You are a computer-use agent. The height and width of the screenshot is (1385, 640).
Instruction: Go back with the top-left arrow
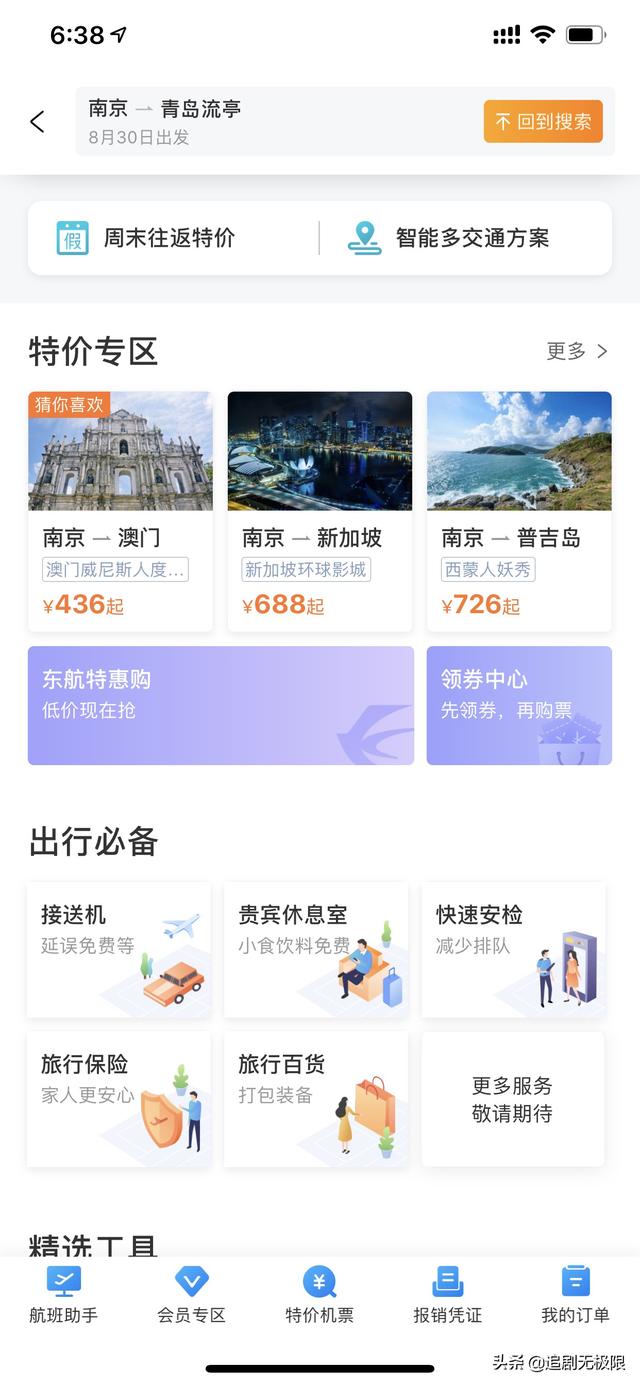click(x=37, y=122)
